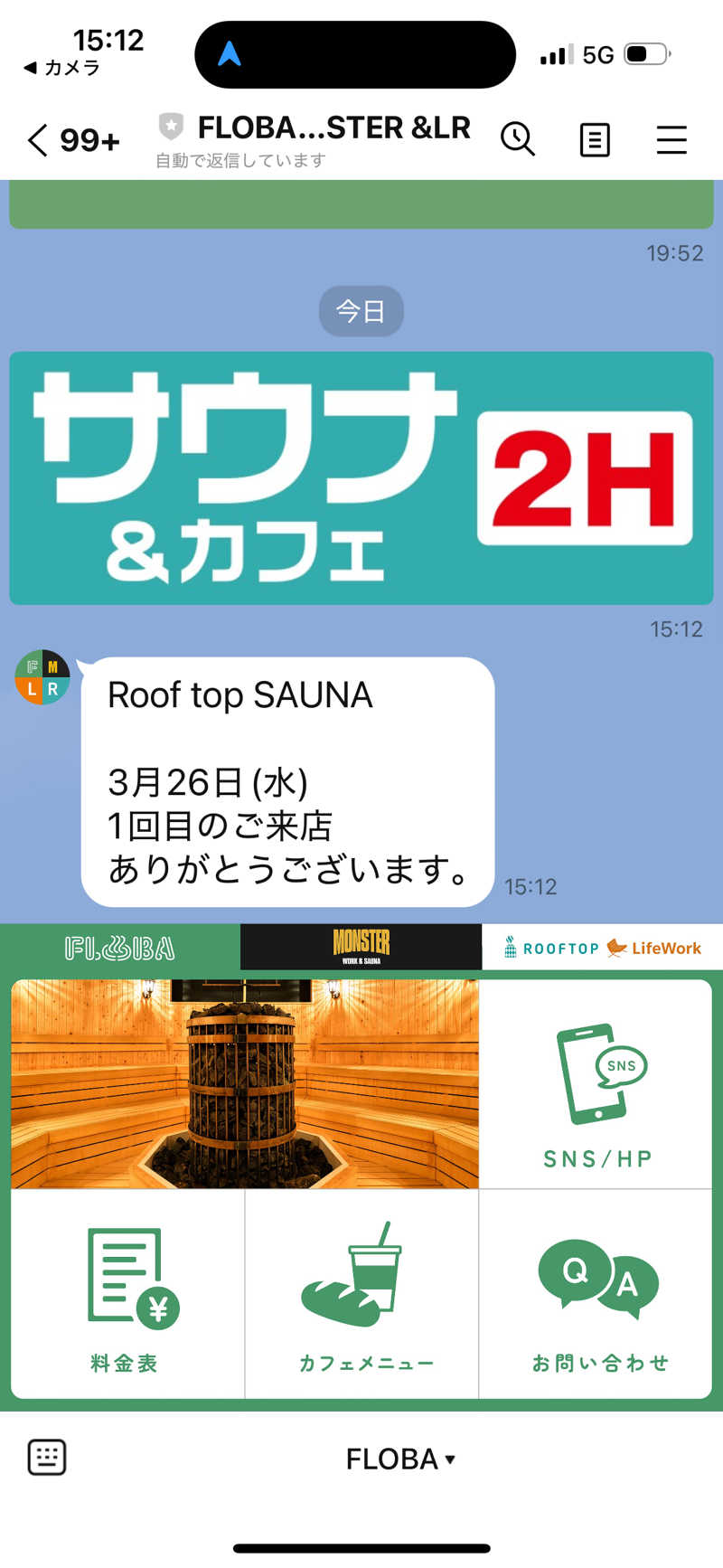Select the FLOBA rich menu tab
723x1568 pixels.
(x=120, y=946)
